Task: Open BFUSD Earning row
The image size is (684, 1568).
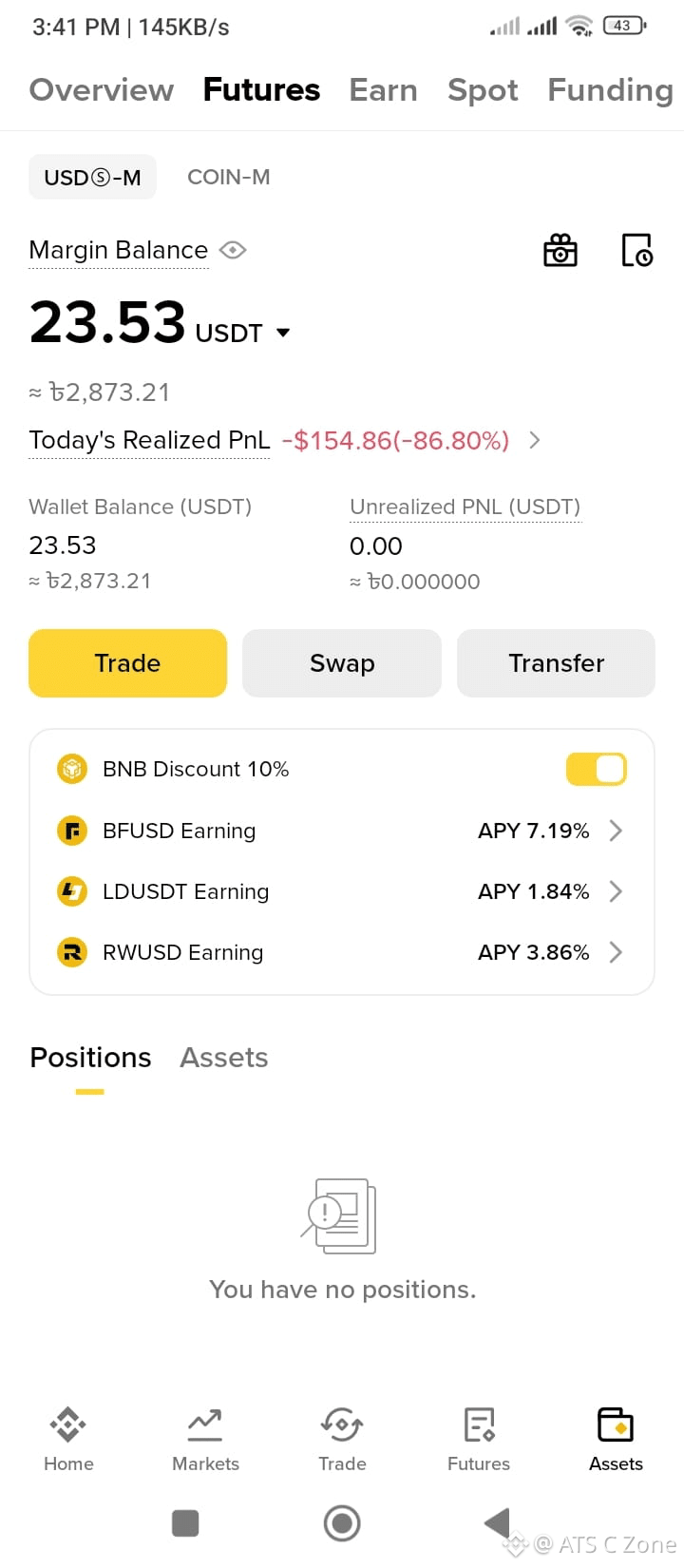Action: point(342,831)
